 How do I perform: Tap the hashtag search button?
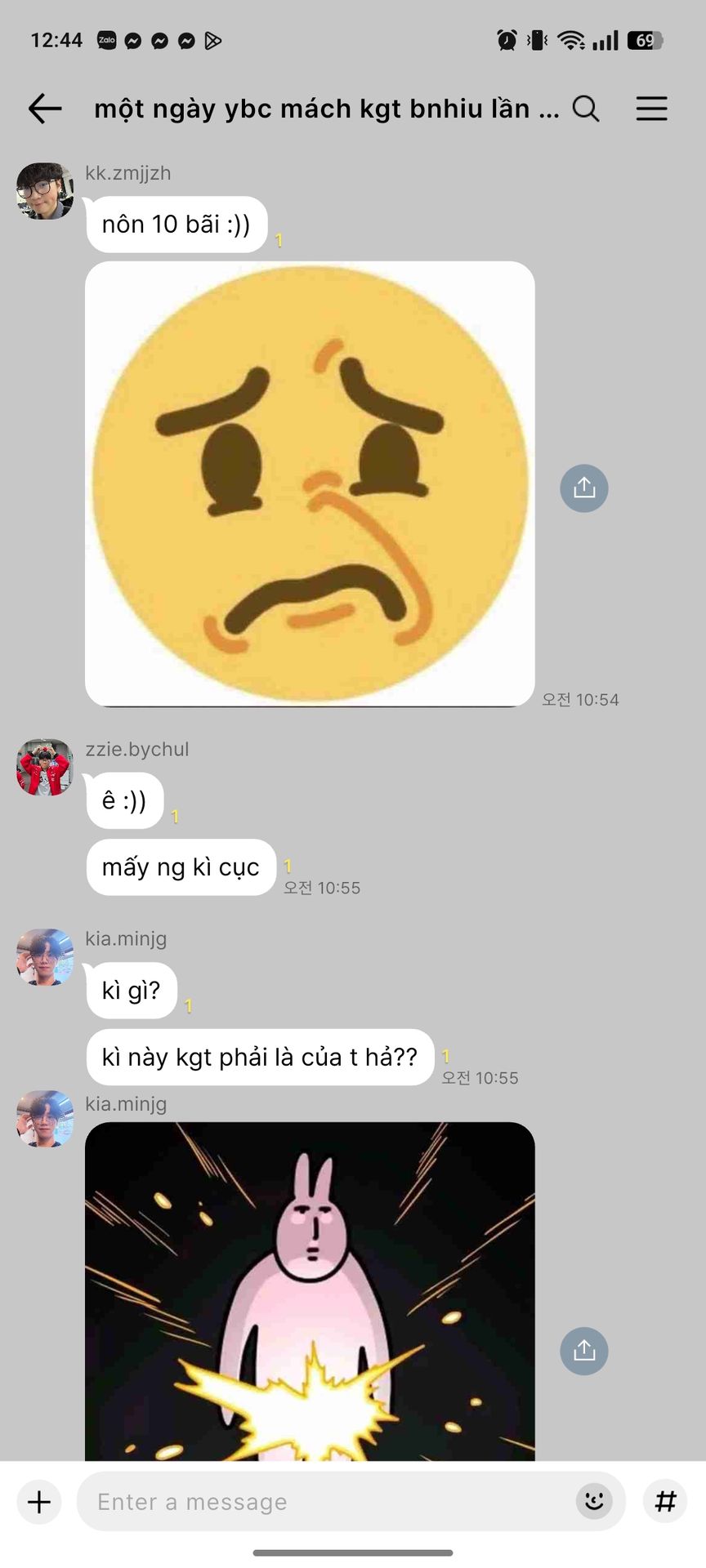point(666,1501)
